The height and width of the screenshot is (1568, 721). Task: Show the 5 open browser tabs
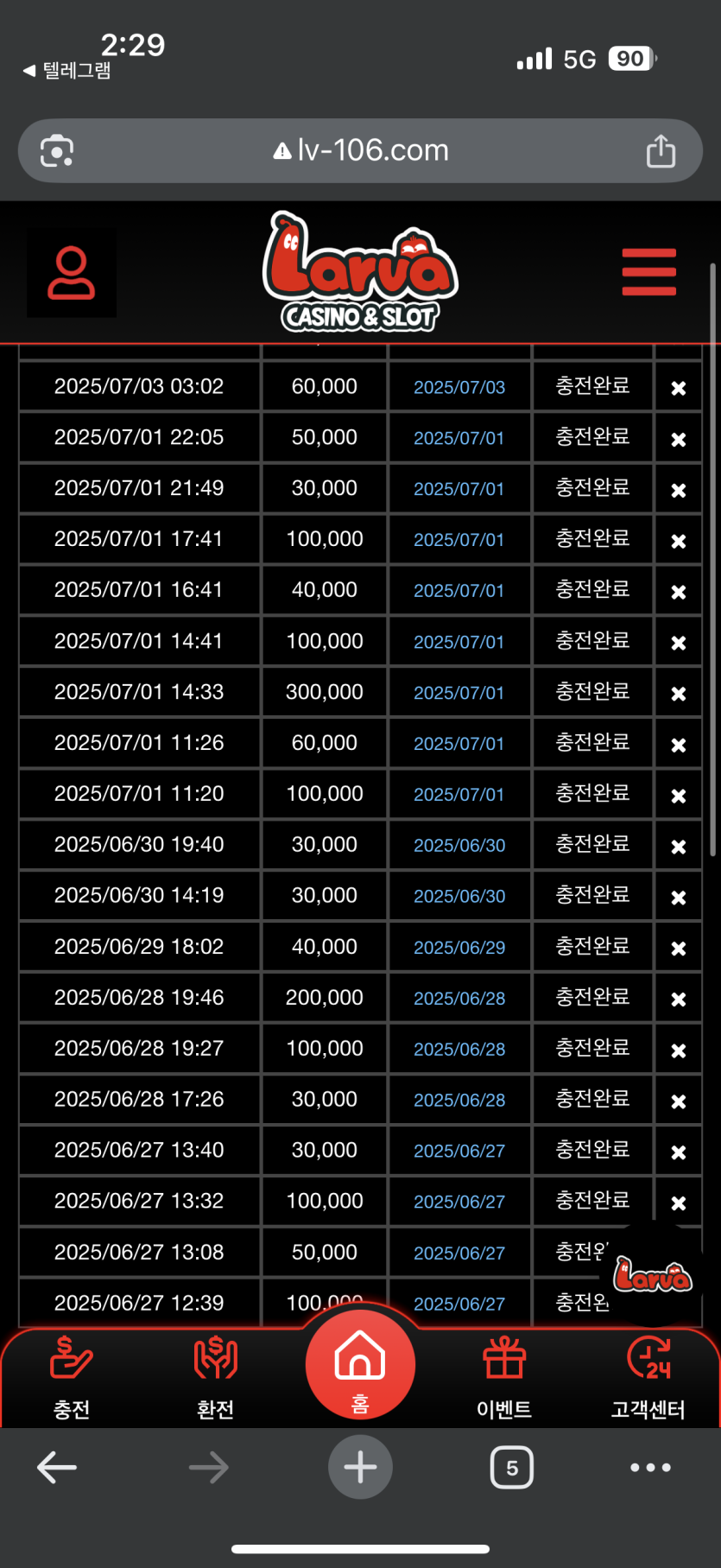point(512,1467)
